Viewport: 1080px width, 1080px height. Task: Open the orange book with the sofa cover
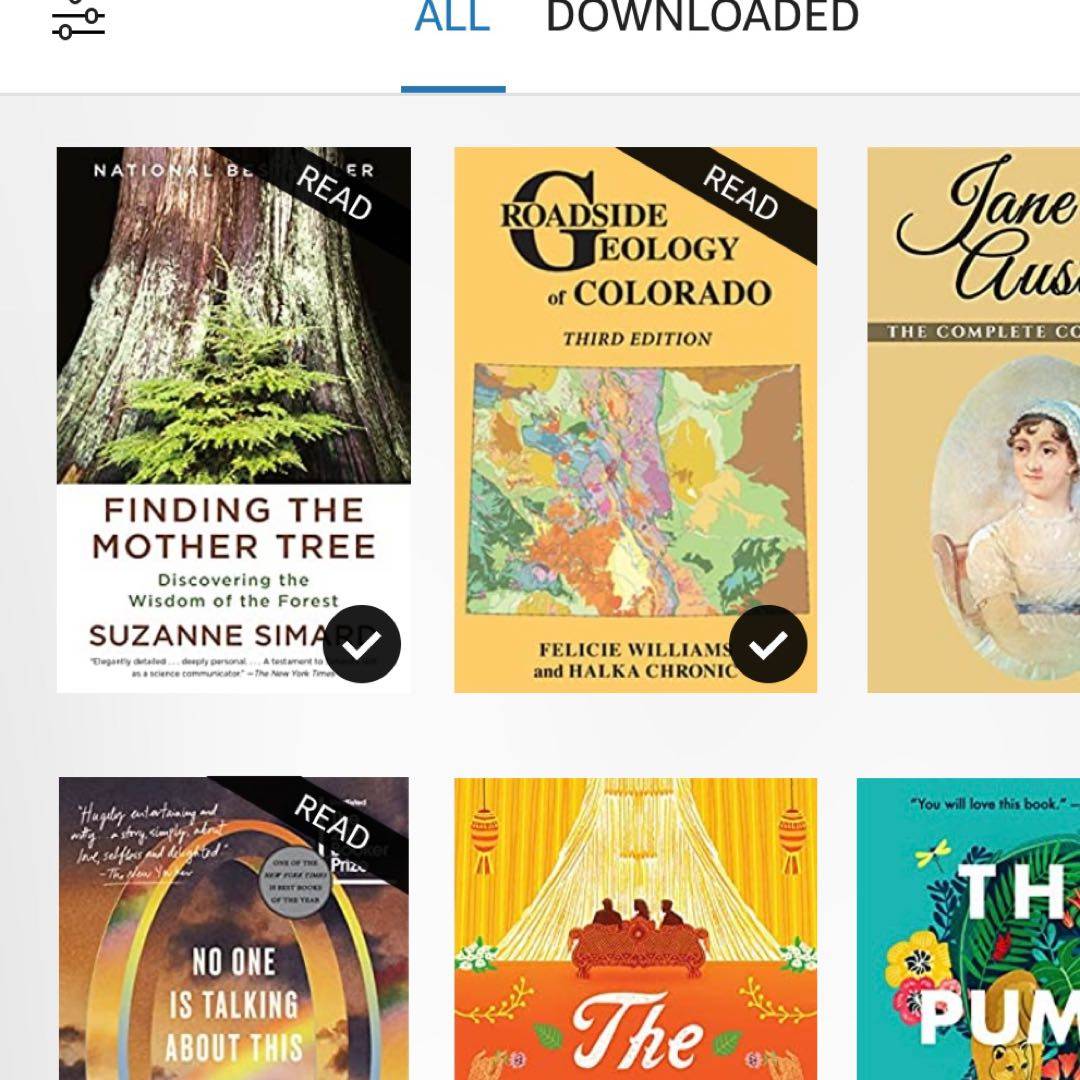tap(635, 928)
